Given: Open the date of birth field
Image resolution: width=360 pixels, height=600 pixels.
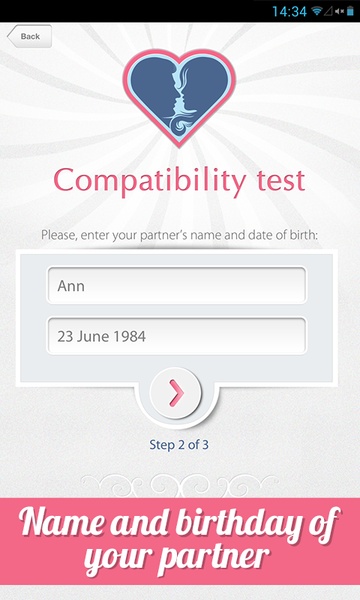Looking at the screenshot, I should pyautogui.click(x=176, y=336).
